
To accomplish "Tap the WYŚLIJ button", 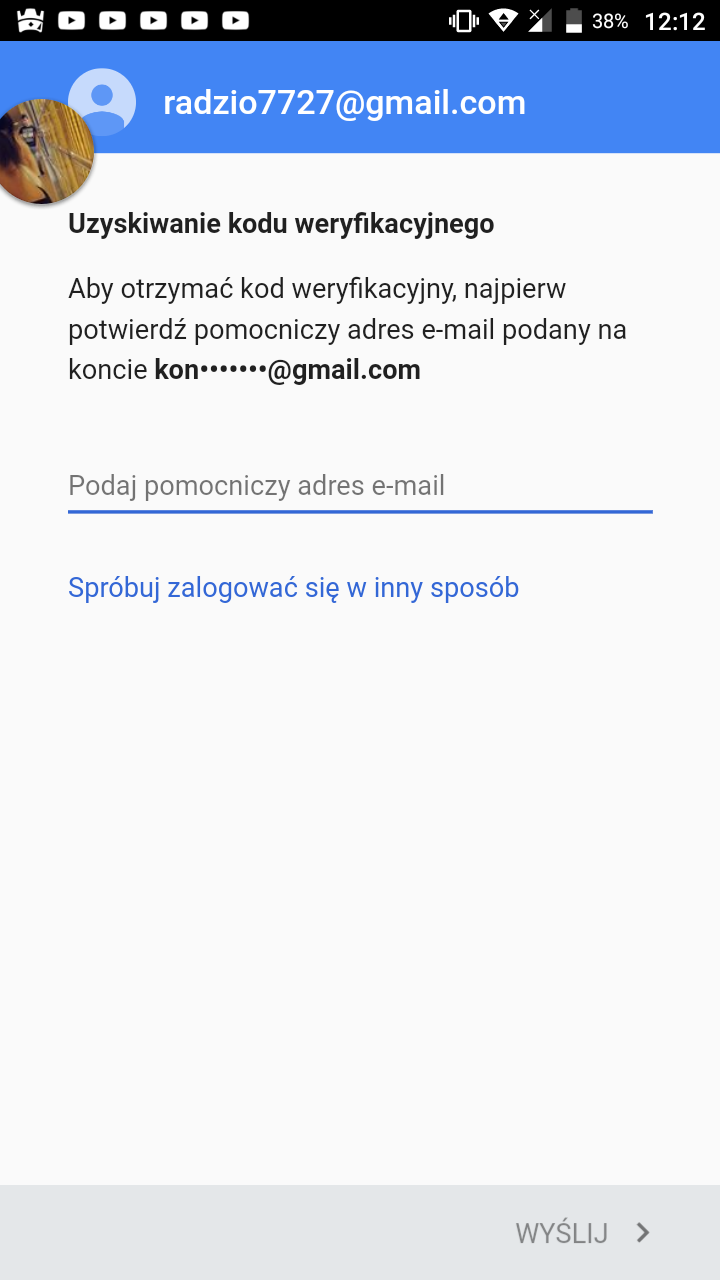I will click(582, 1233).
